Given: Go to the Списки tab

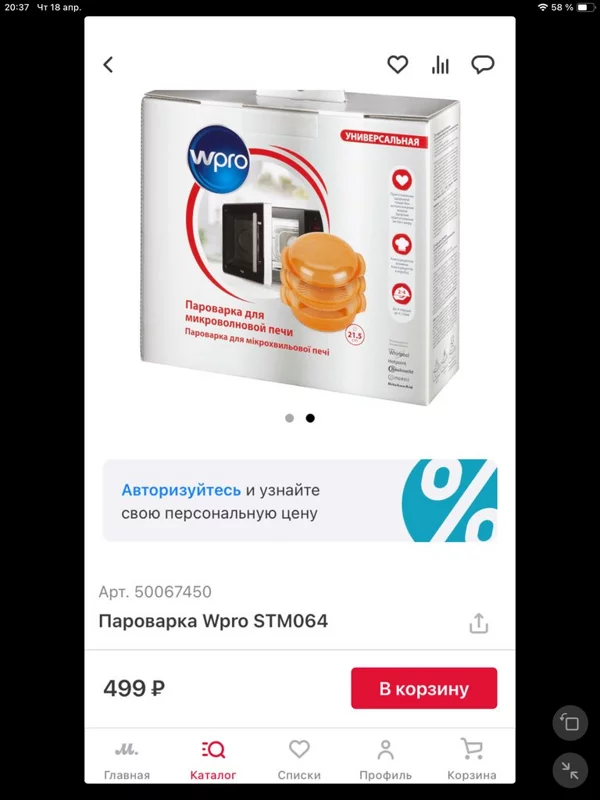Looking at the screenshot, I should click(299, 760).
